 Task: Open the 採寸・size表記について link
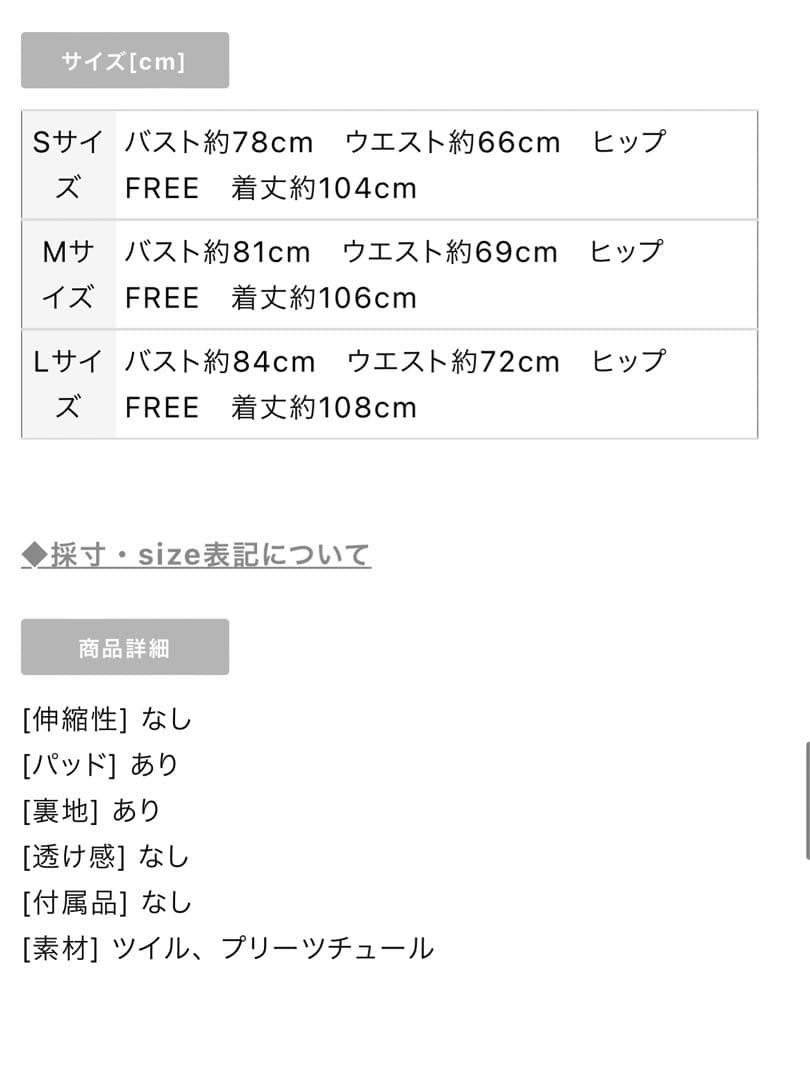[x=196, y=554]
